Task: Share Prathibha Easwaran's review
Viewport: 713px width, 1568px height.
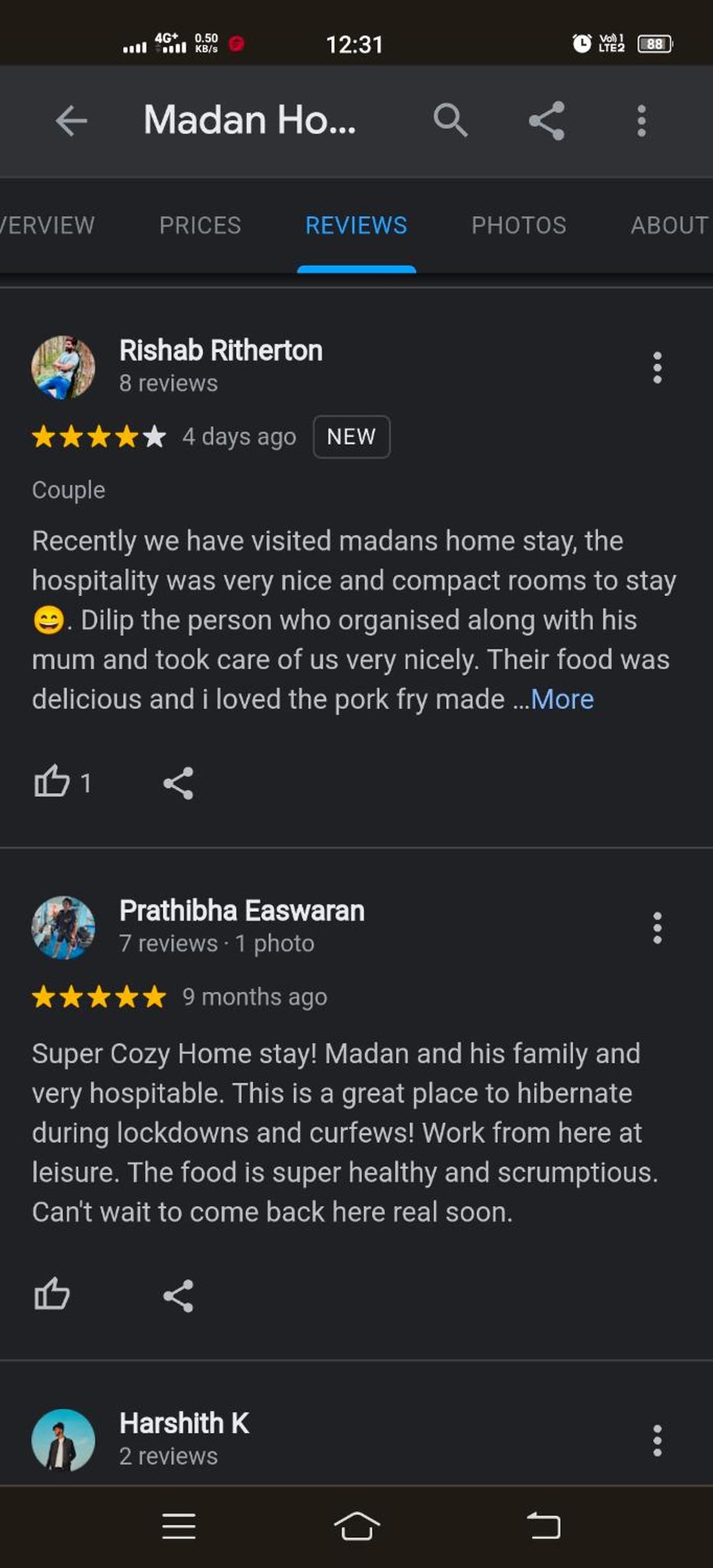Action: tap(178, 1295)
